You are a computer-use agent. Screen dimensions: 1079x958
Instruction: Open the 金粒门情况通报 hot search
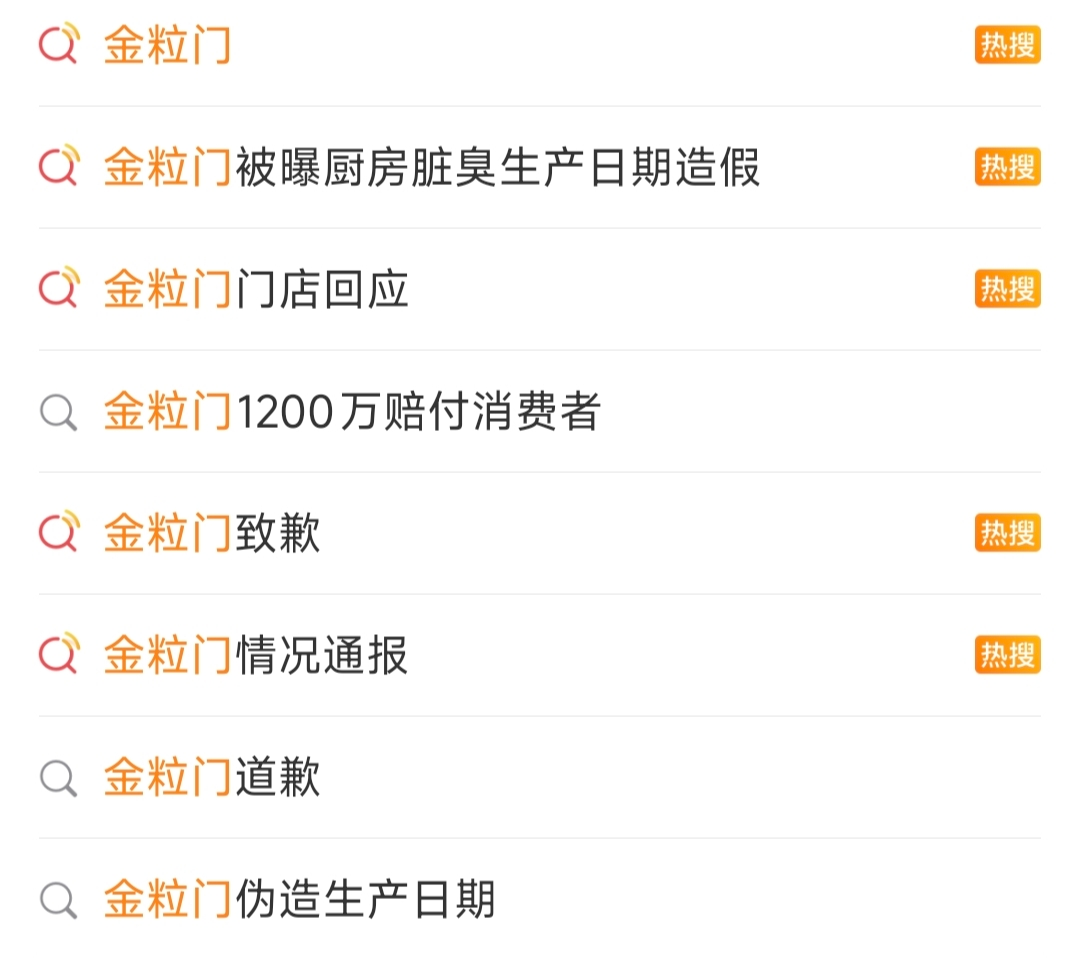(256, 656)
